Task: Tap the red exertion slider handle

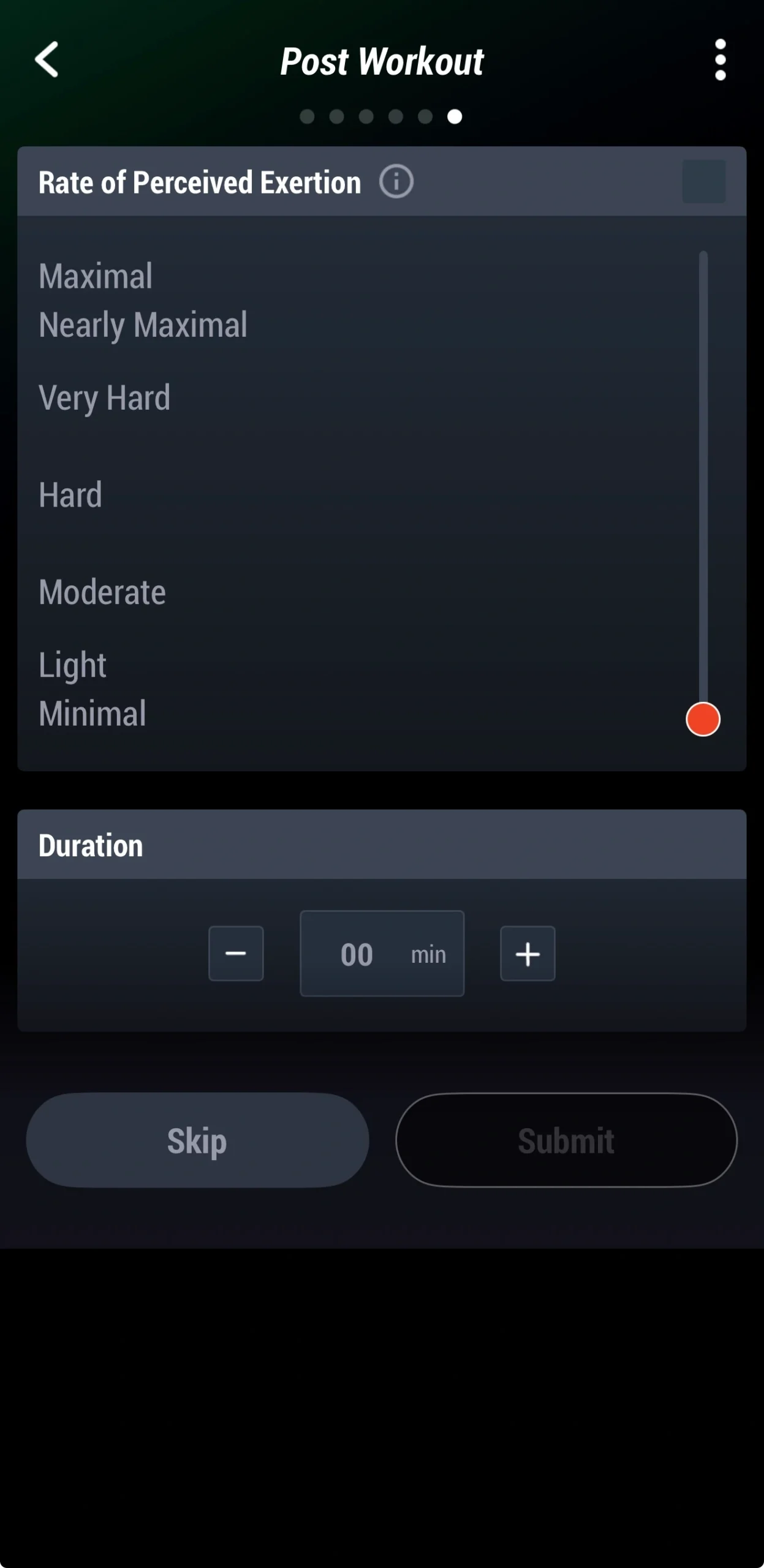Action: [703, 718]
